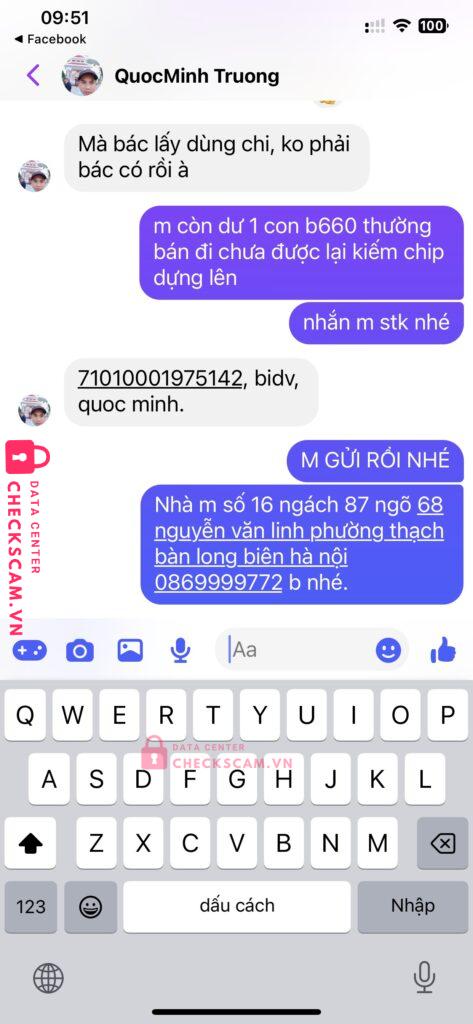Open QuocMinh Truong's profile header
Viewport: 473px width, 1024px height.
click(x=171, y=76)
